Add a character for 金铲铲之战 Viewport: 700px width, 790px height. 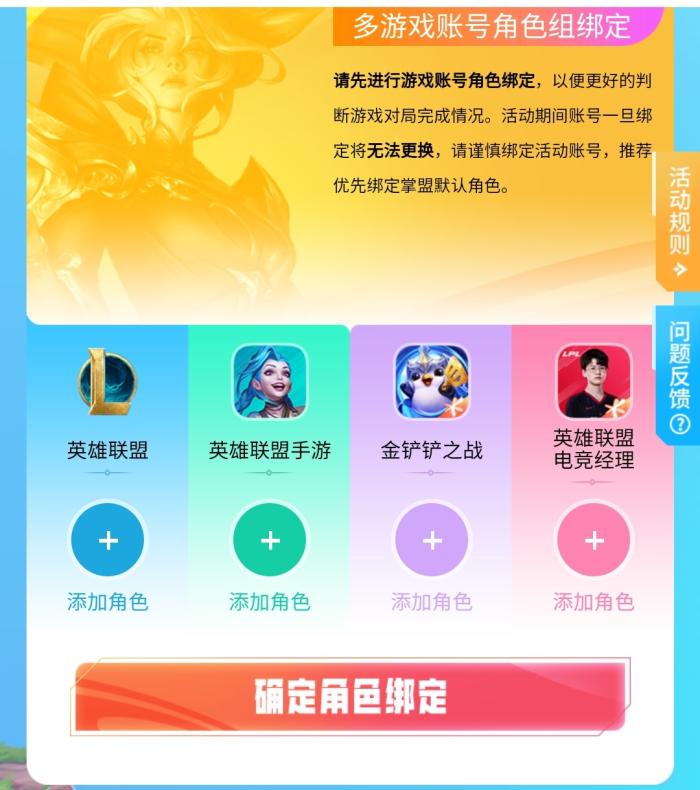[432, 541]
